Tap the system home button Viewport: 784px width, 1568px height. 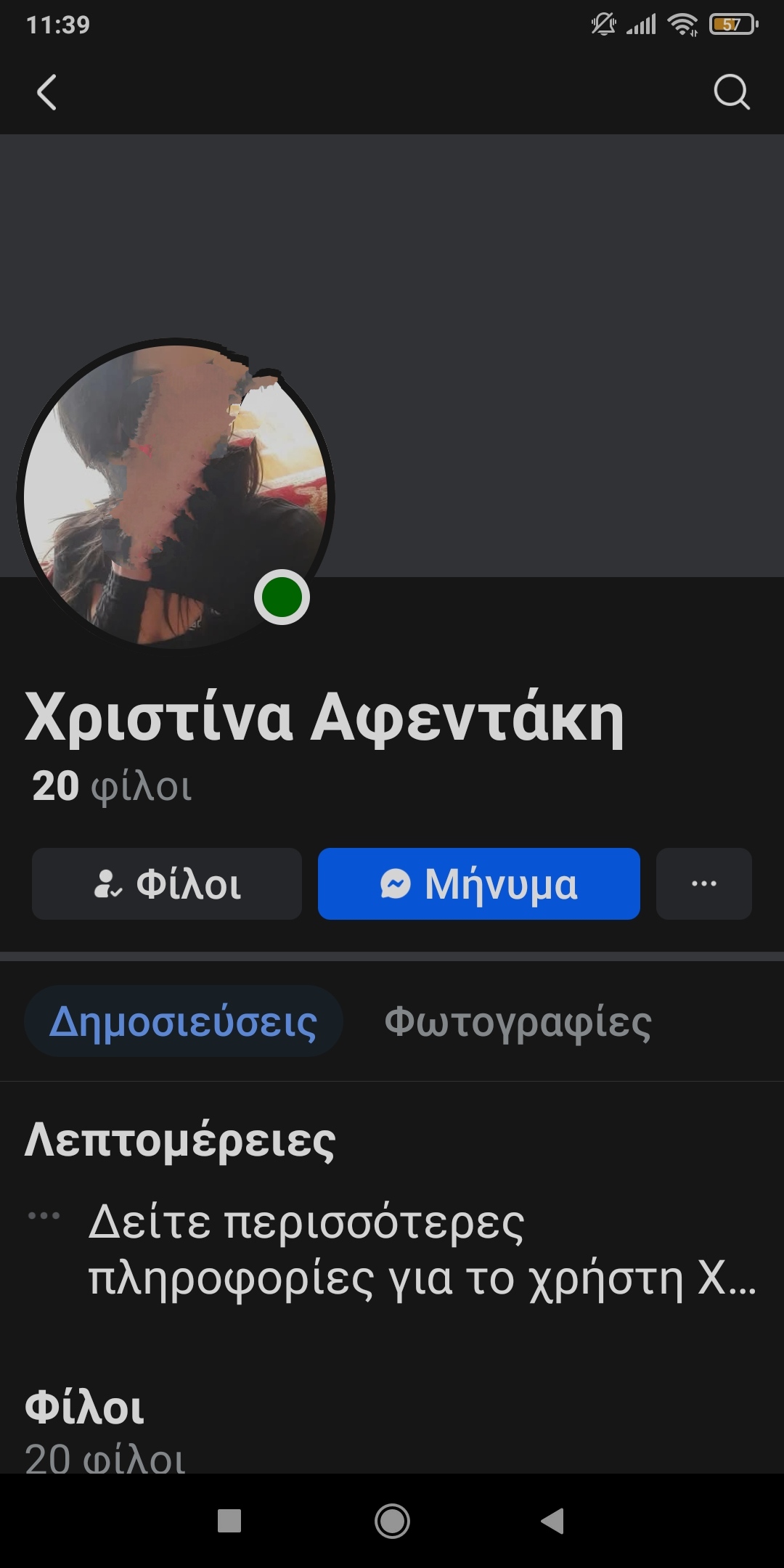[392, 1521]
